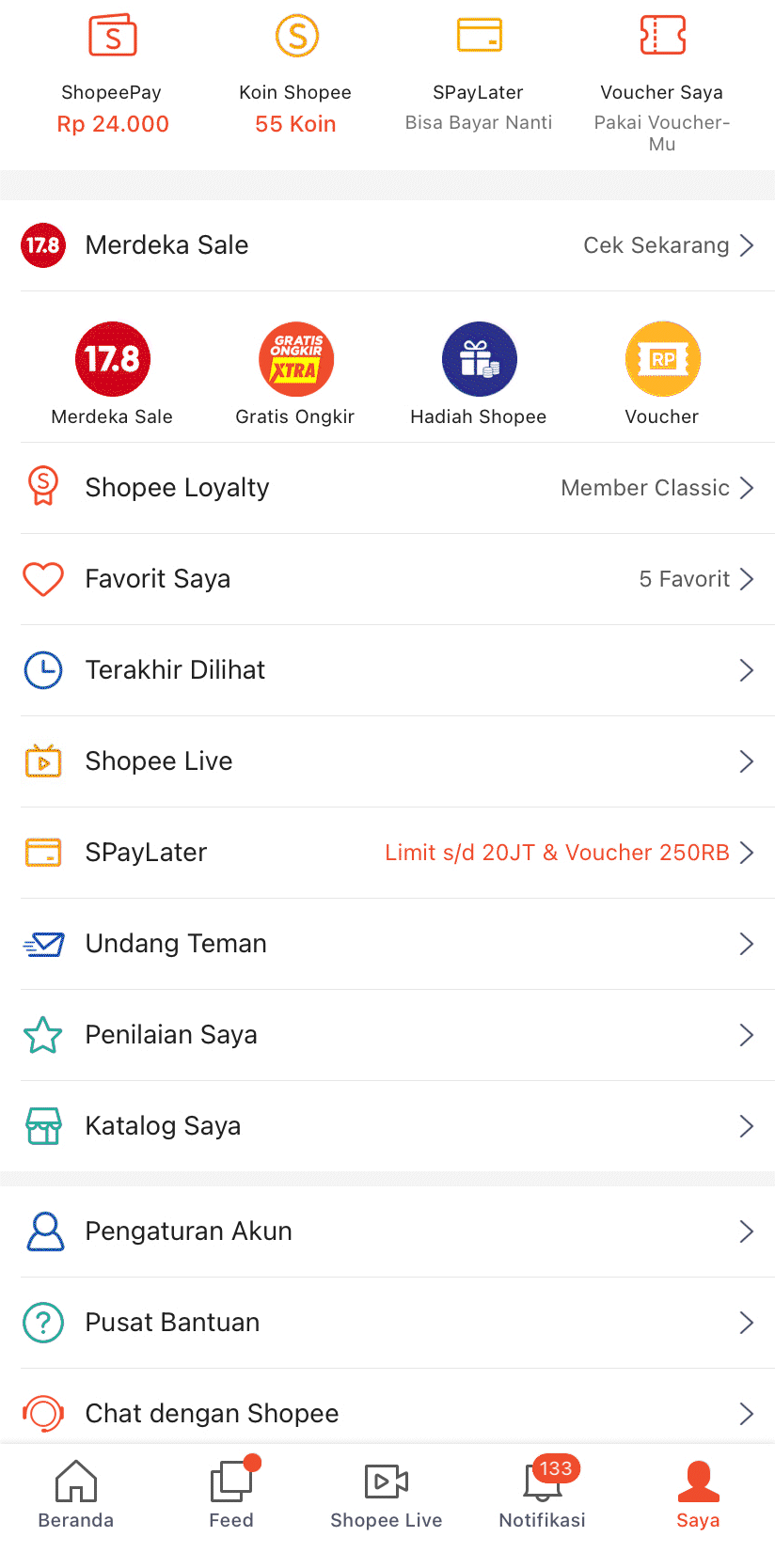Open ShopeePay balance

coord(112,75)
